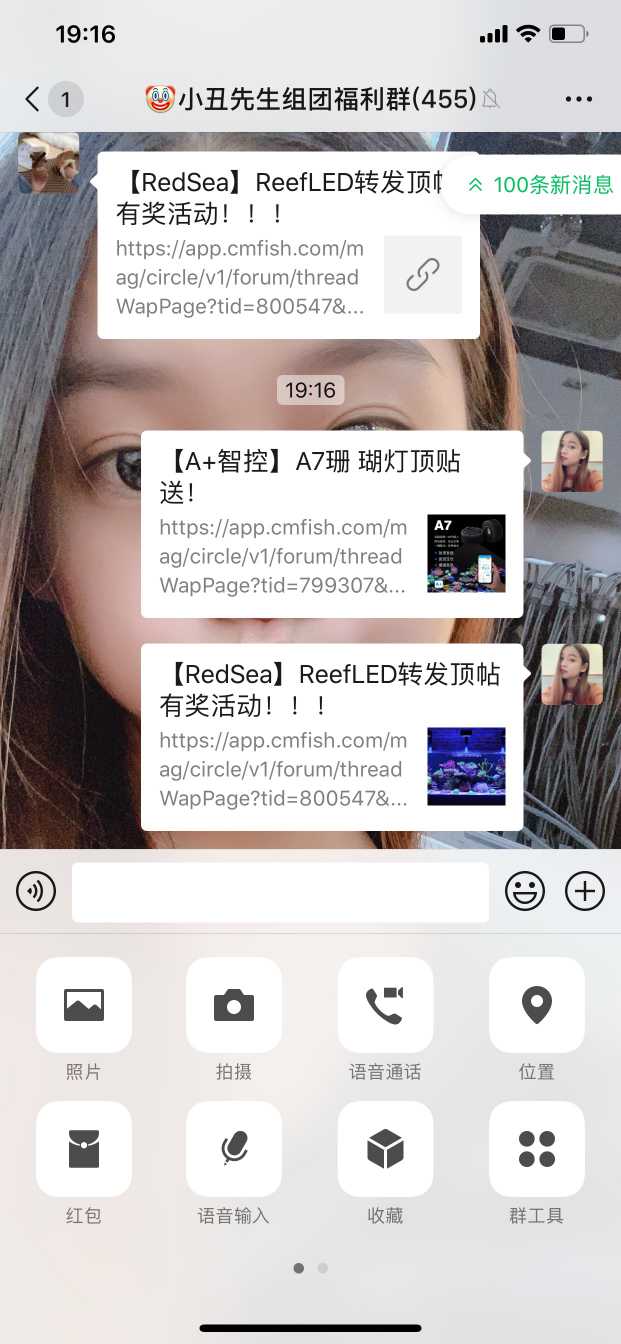Close the plus attachment panel
Screen dimensions: 621x1344
[x=585, y=891]
